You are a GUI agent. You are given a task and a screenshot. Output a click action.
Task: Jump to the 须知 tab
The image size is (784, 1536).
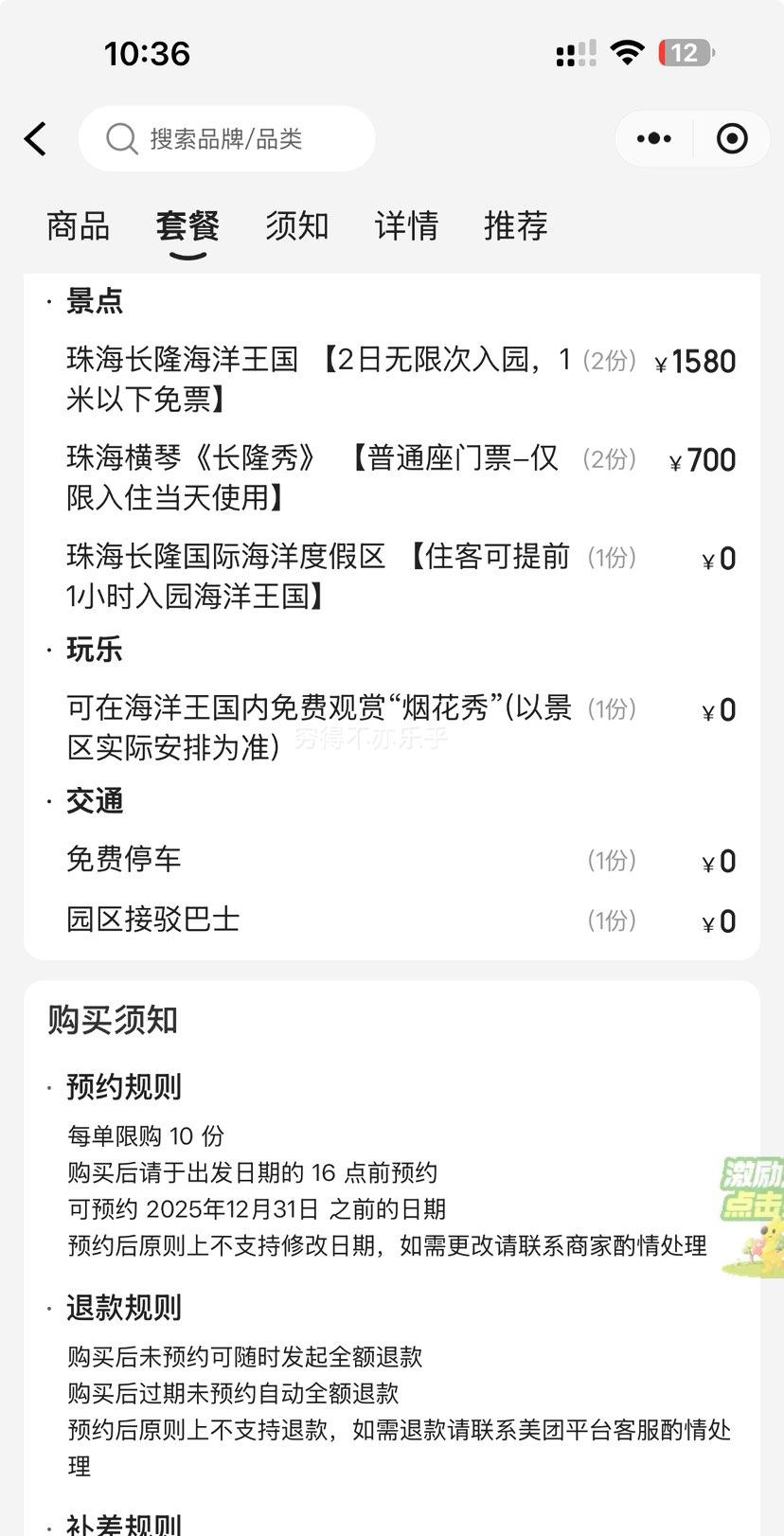click(x=297, y=226)
